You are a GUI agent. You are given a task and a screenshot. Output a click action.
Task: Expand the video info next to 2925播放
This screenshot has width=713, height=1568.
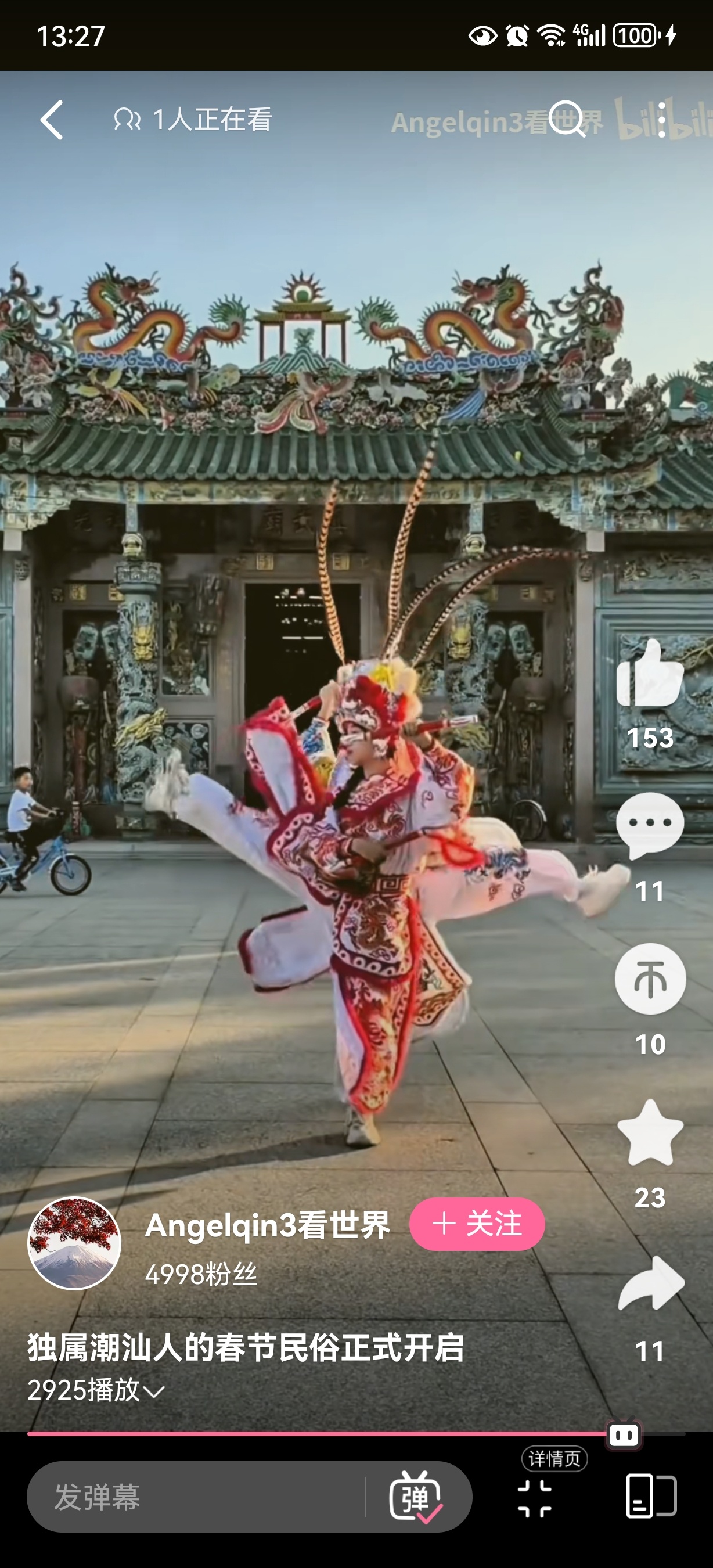[x=153, y=1391]
